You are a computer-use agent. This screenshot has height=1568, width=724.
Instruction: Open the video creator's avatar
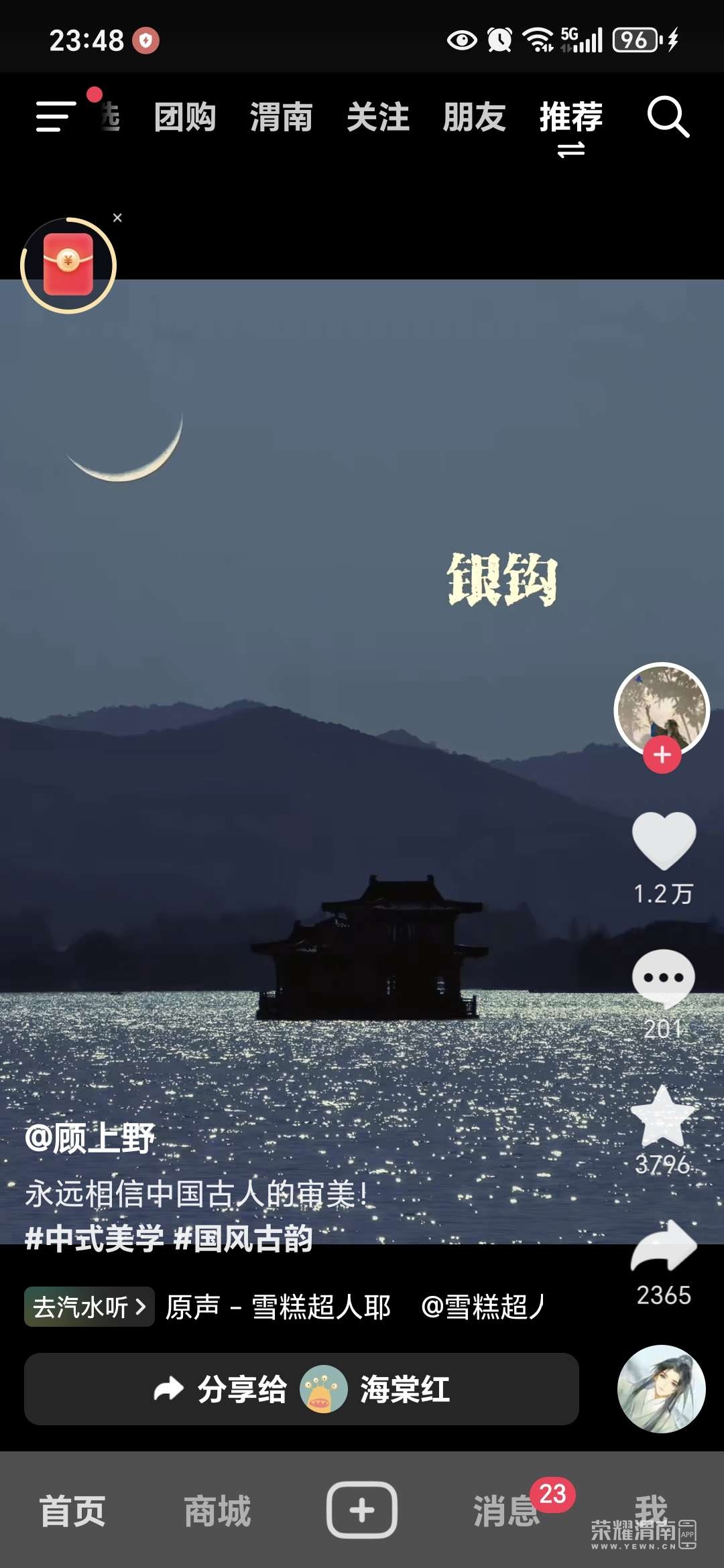(662, 709)
